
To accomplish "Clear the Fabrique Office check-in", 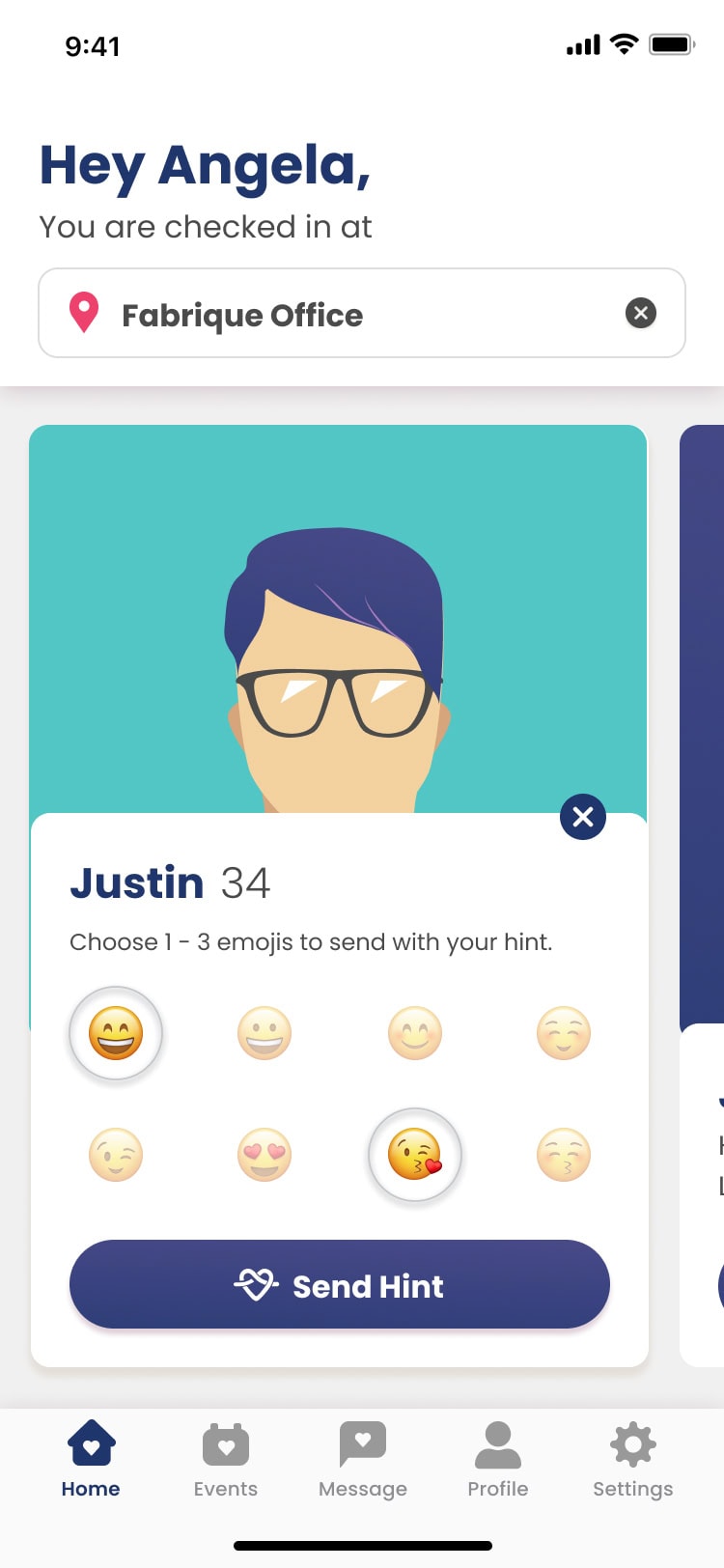I will [x=641, y=313].
